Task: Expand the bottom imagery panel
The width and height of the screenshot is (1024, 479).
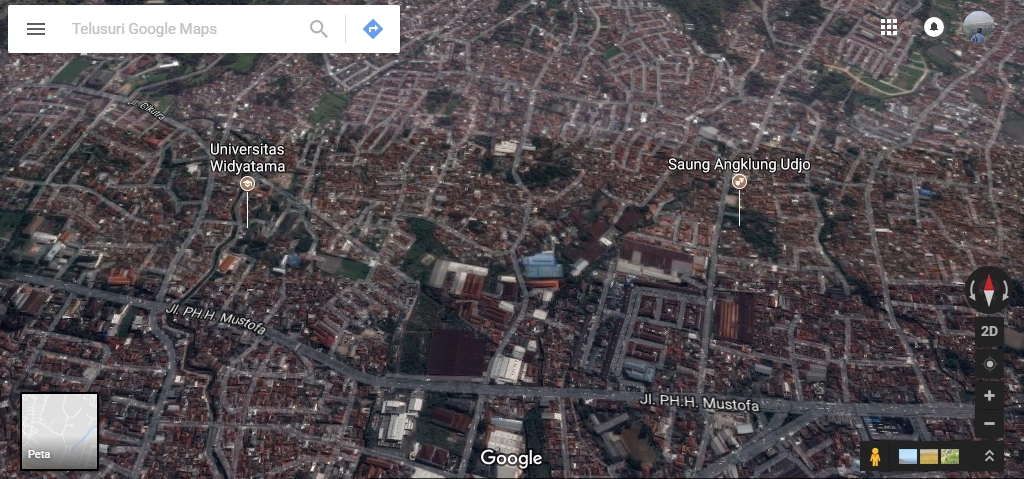Action: coord(989,457)
